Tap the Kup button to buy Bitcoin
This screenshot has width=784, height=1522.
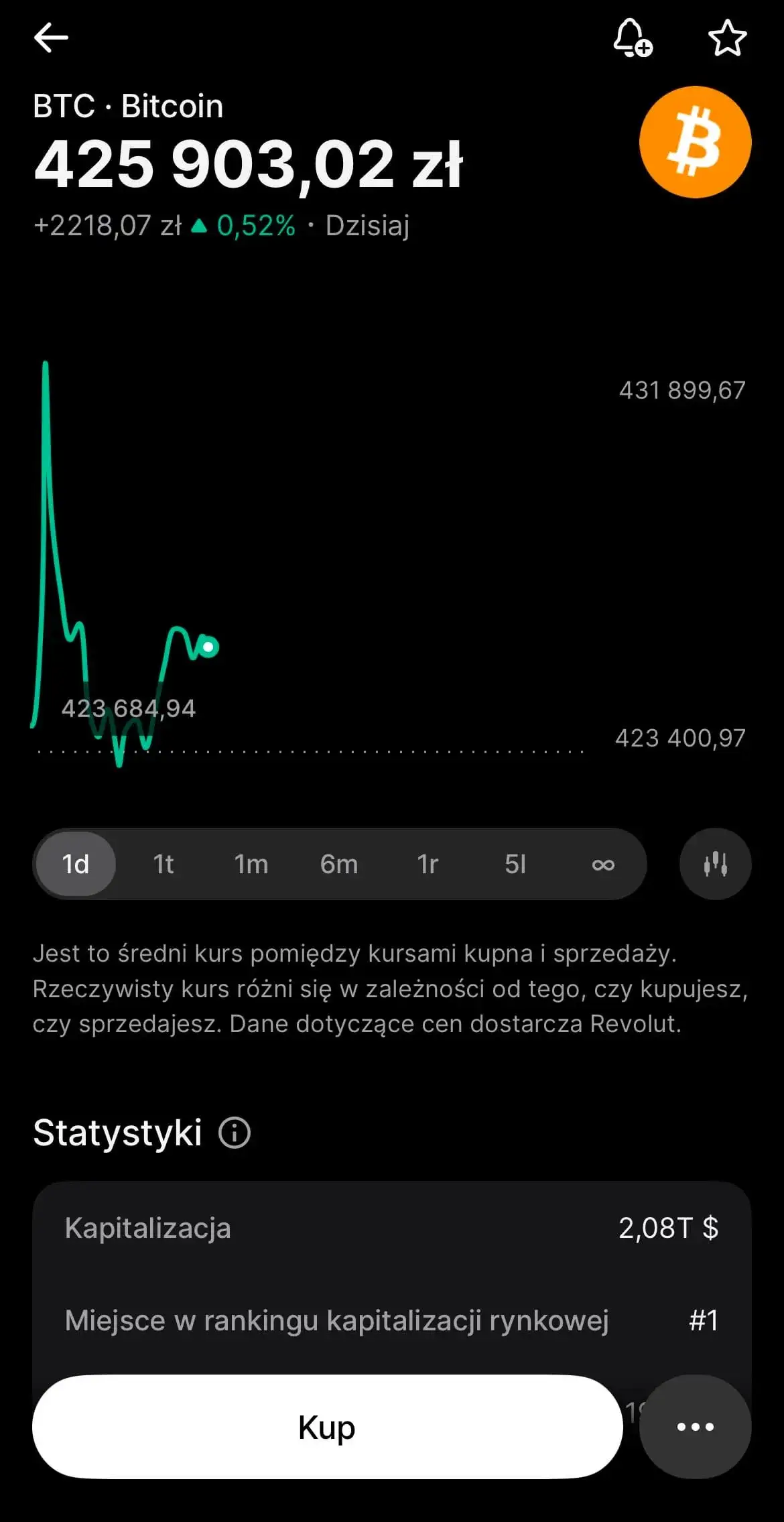pyautogui.click(x=328, y=1426)
